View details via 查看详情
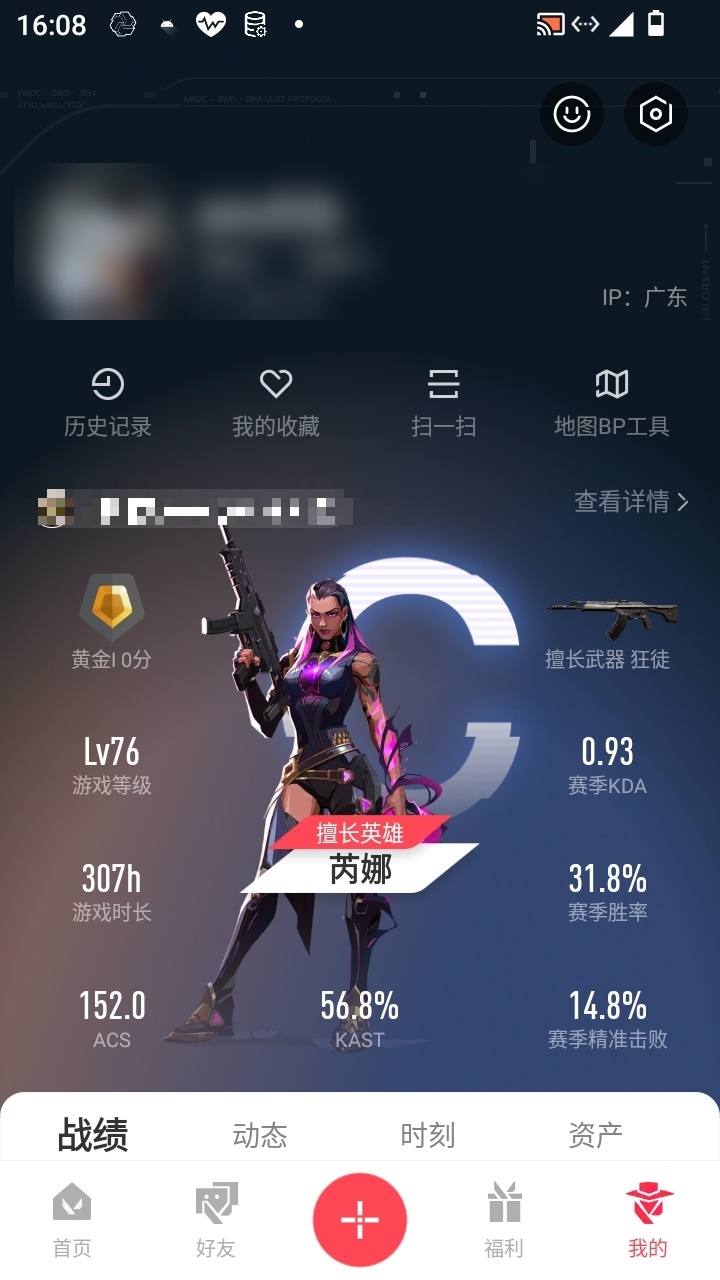720x1280 pixels. click(632, 502)
